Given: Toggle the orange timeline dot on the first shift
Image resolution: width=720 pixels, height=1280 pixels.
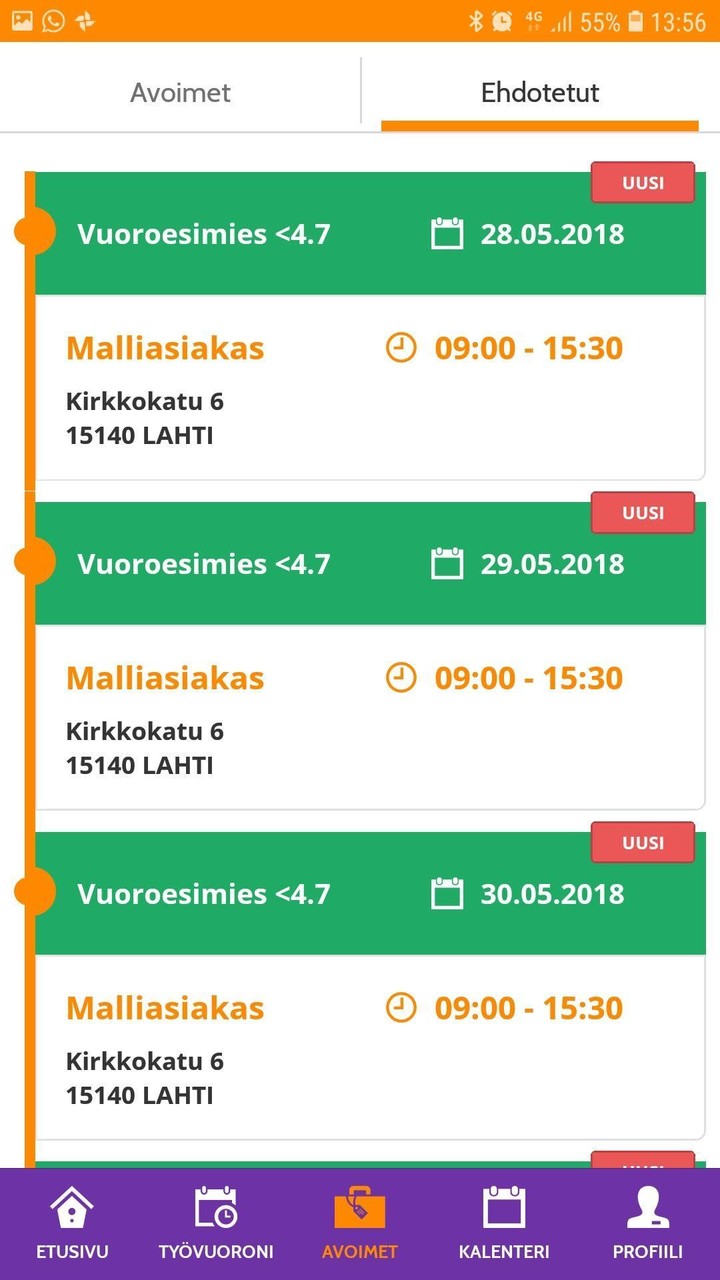Looking at the screenshot, I should click(x=35, y=232).
